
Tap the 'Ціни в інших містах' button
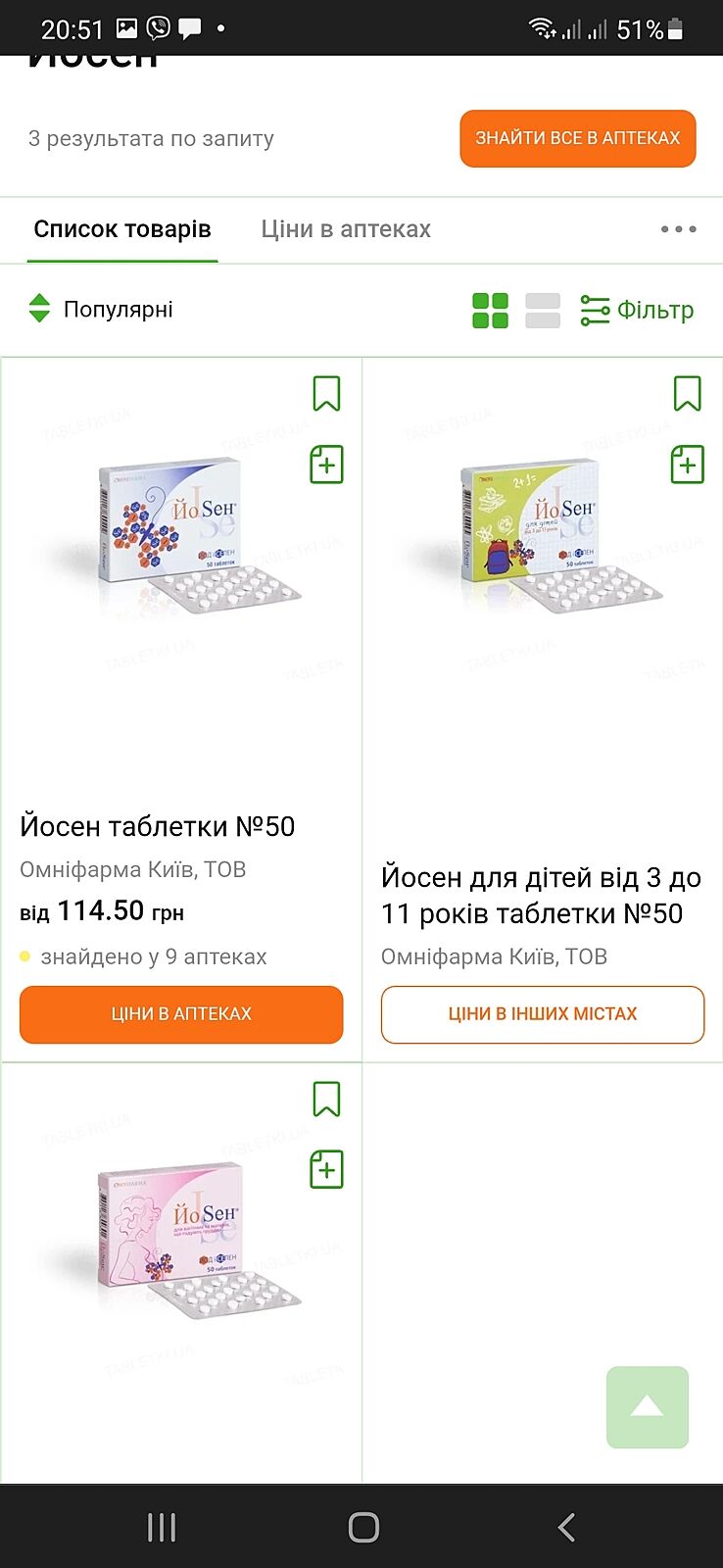coord(542,1014)
